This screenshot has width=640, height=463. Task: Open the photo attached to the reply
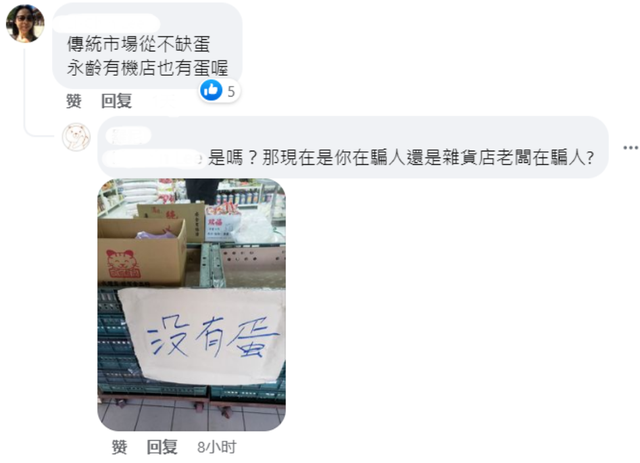point(191,304)
